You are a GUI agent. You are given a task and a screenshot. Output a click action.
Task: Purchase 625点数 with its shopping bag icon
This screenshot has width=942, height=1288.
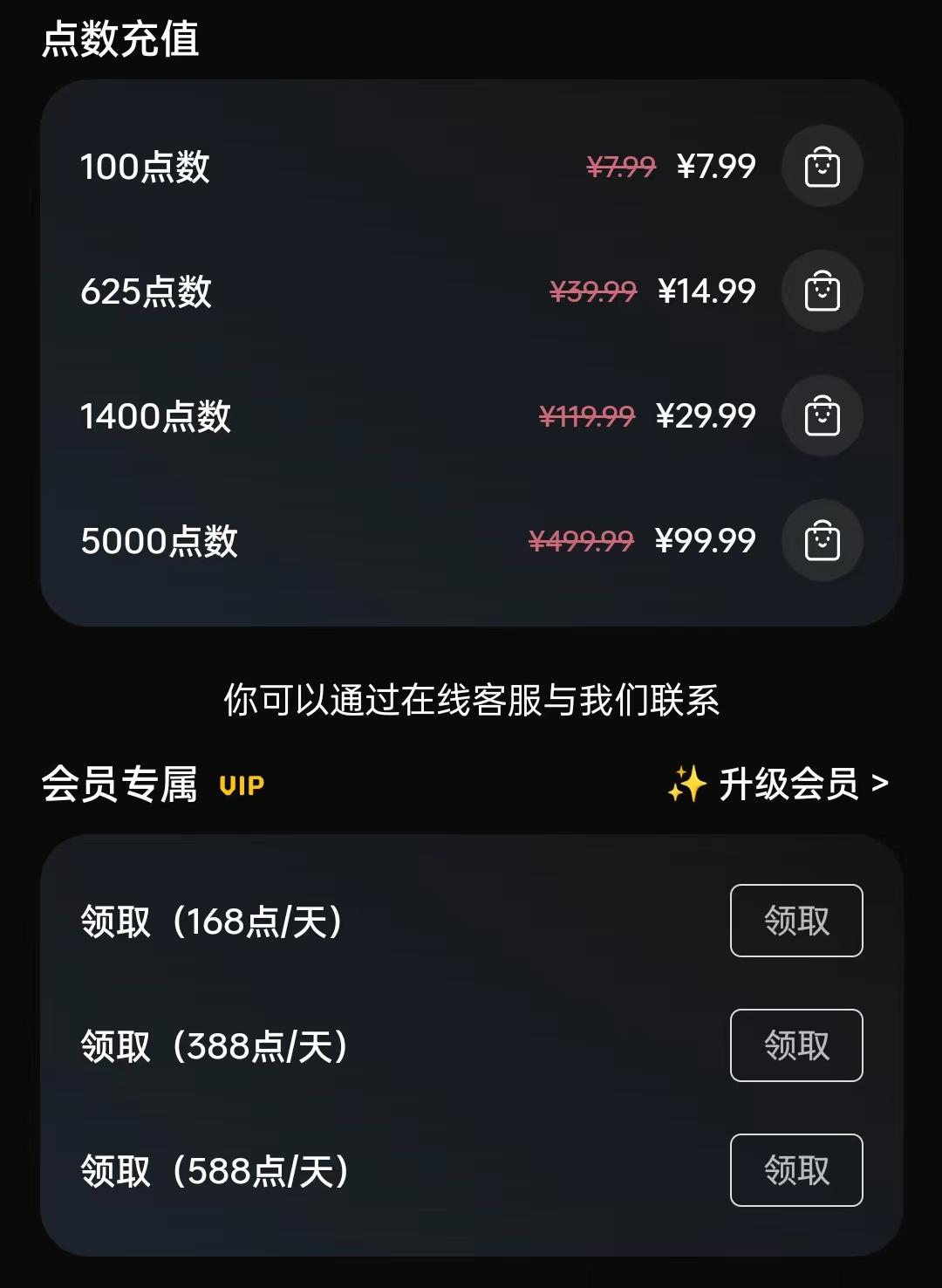tap(822, 291)
